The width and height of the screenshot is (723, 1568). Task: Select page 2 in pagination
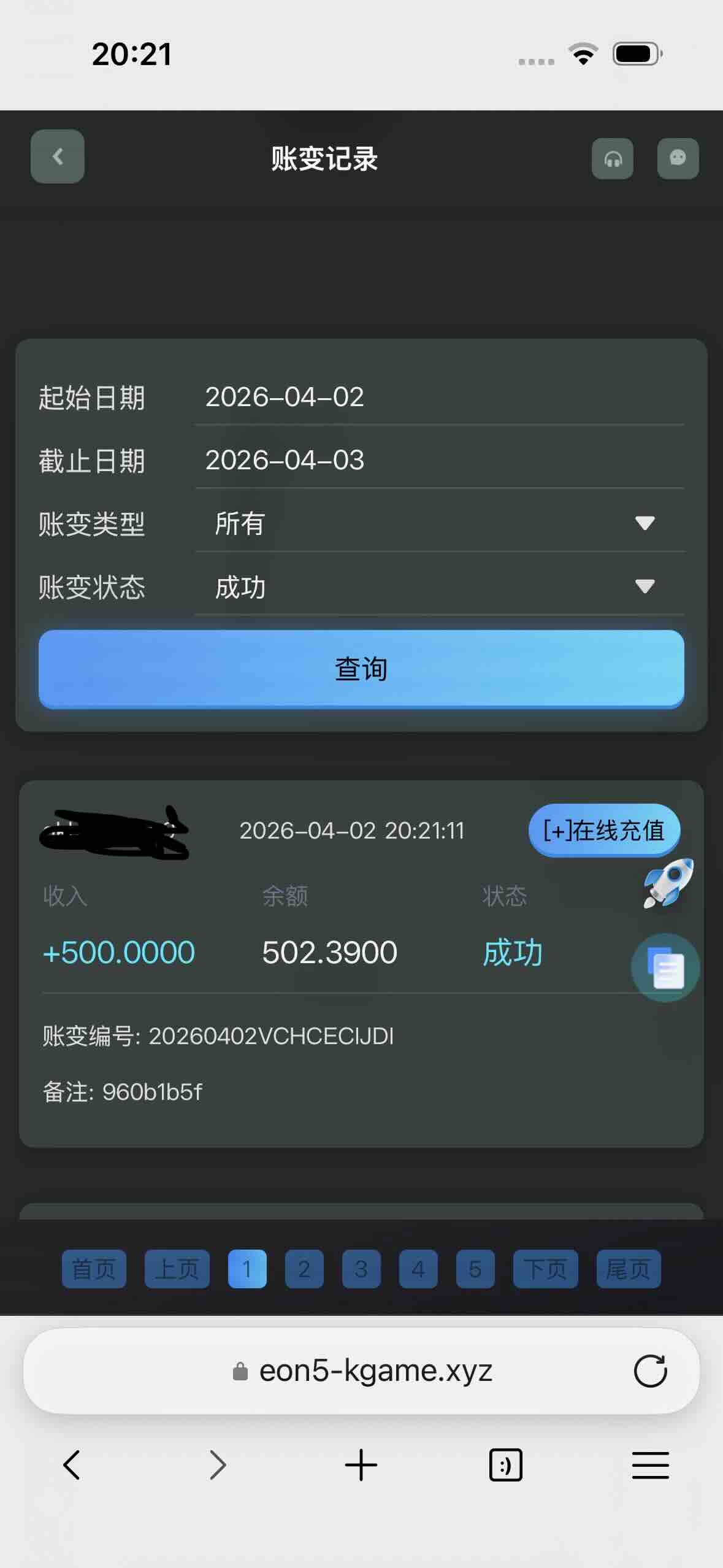[x=304, y=1269]
